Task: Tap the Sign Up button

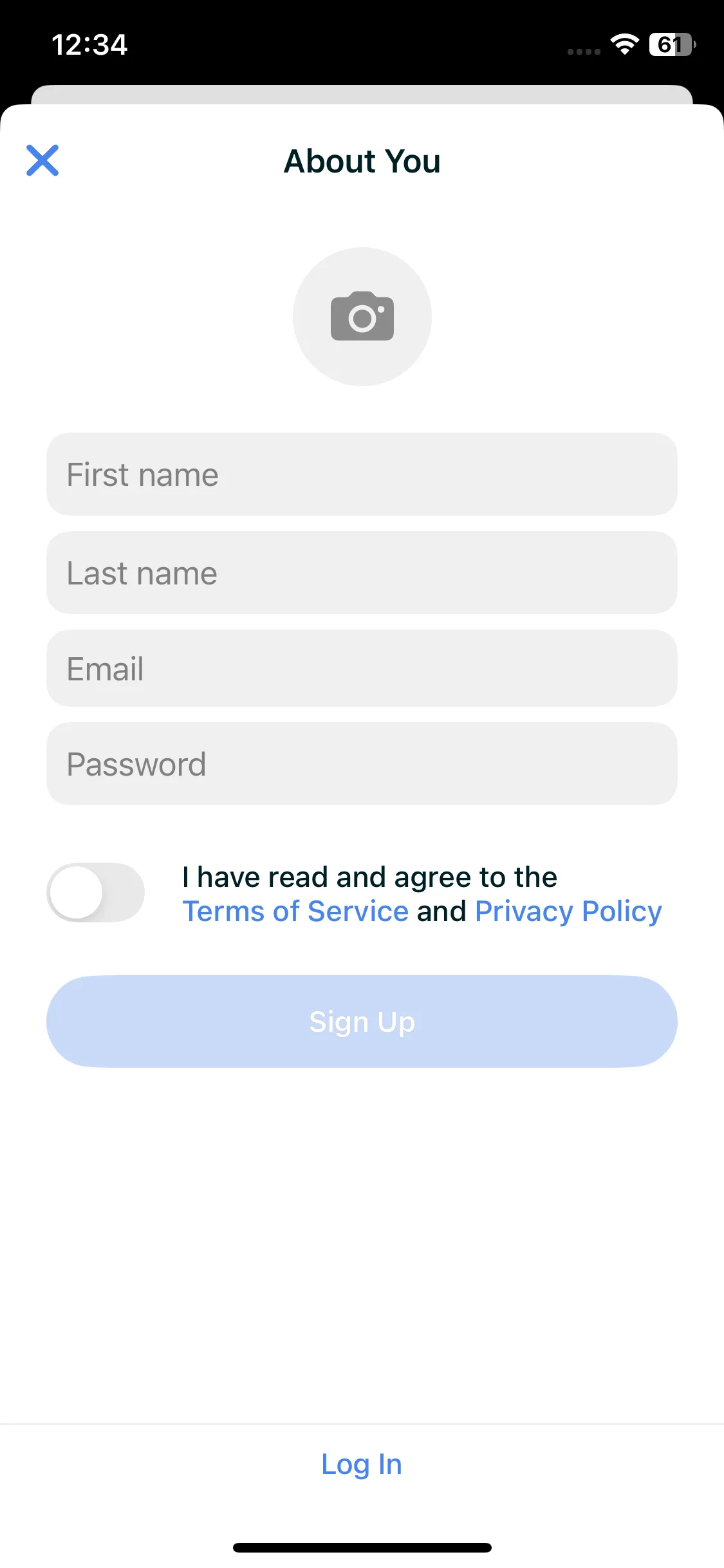Action: (362, 1022)
